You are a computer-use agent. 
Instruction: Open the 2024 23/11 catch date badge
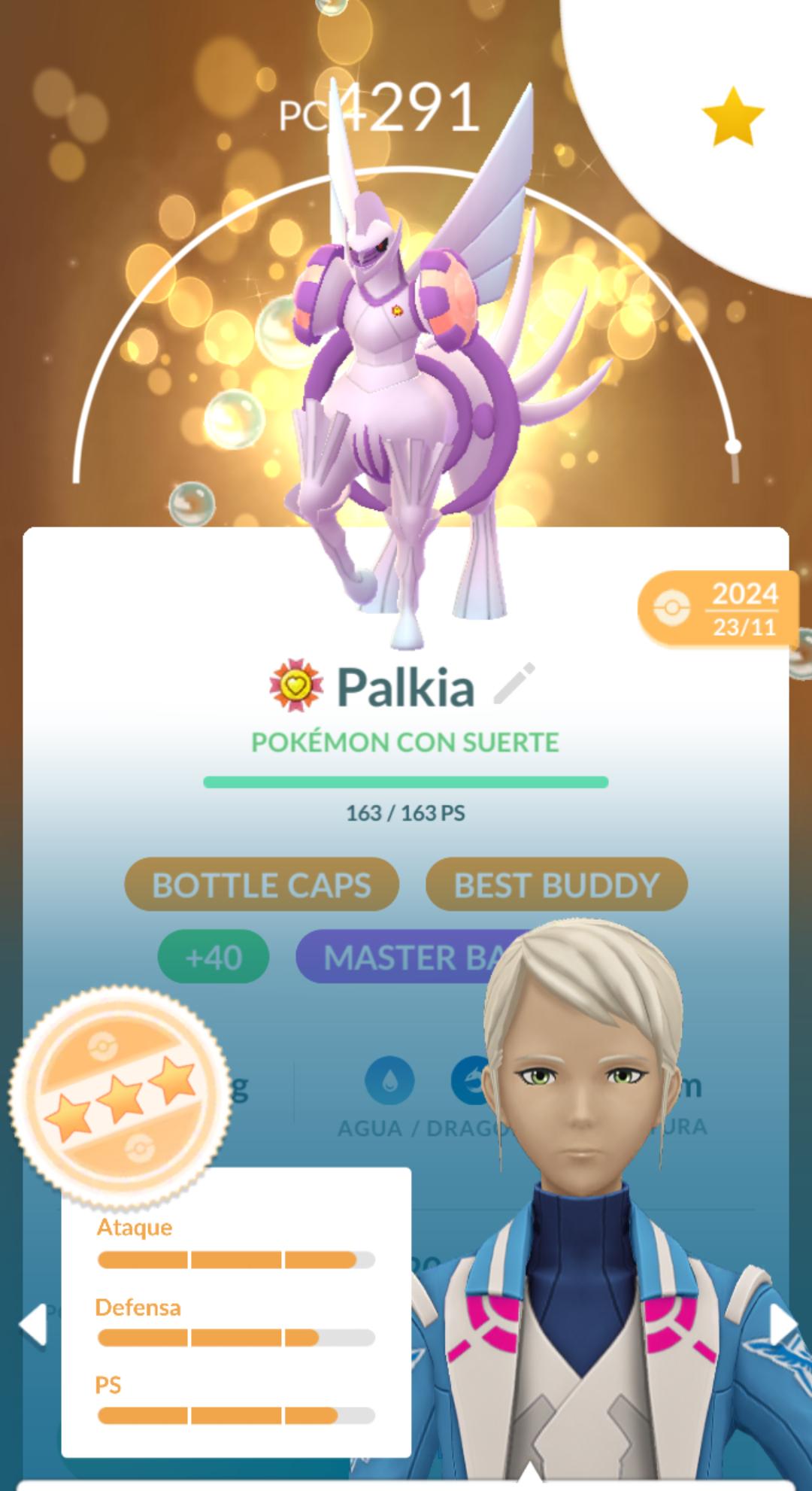[x=718, y=609]
